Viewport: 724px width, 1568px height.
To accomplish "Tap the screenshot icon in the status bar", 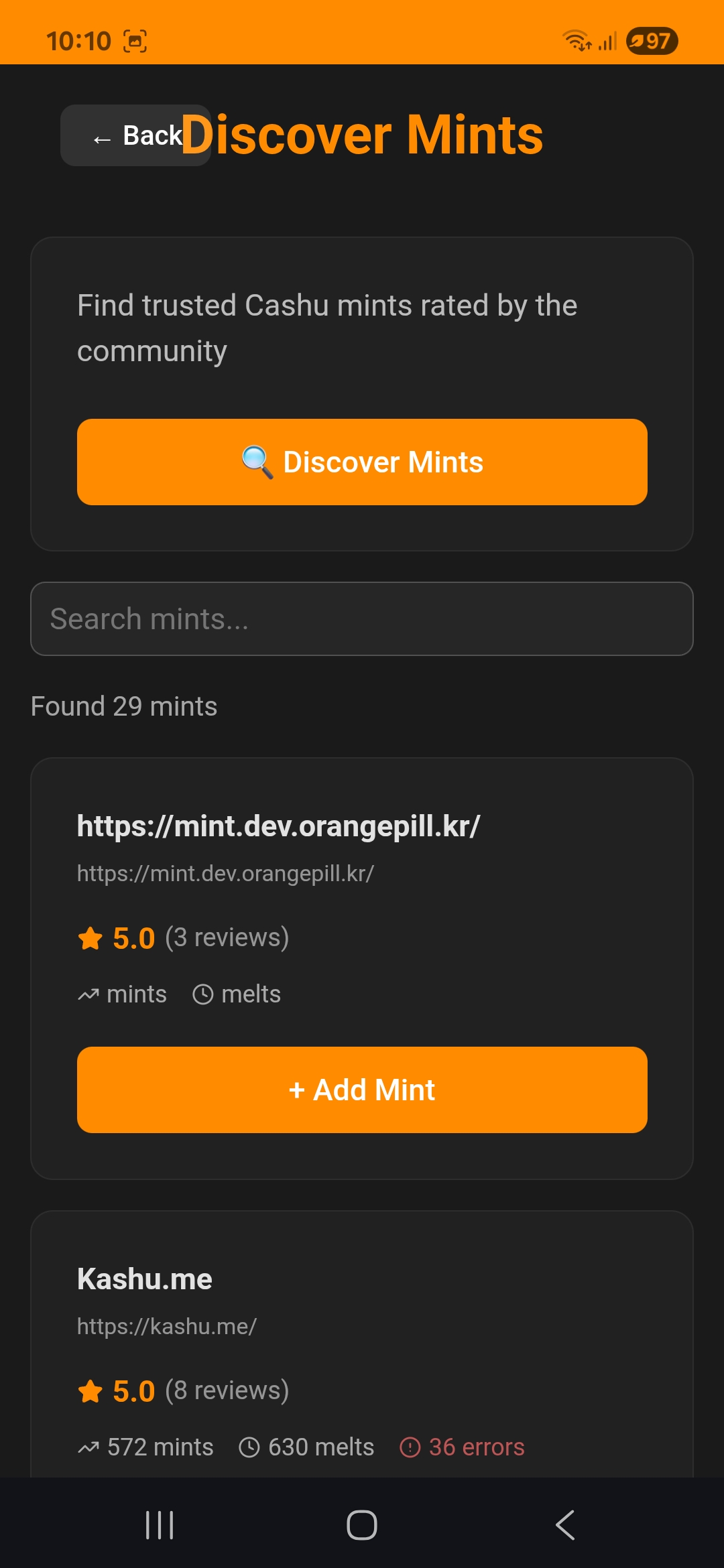I will [134, 40].
